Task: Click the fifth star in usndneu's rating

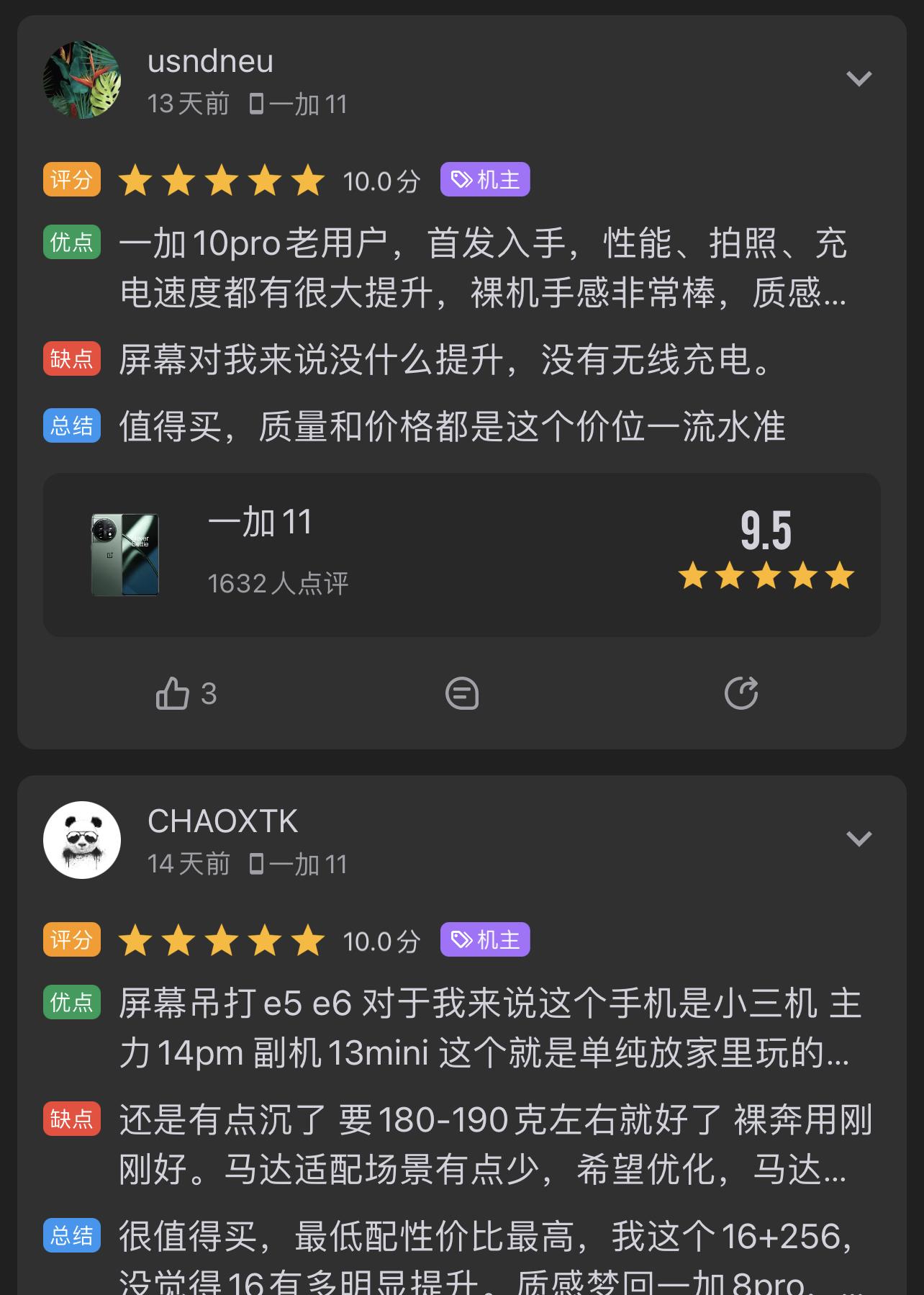Action: pyautogui.click(x=309, y=181)
